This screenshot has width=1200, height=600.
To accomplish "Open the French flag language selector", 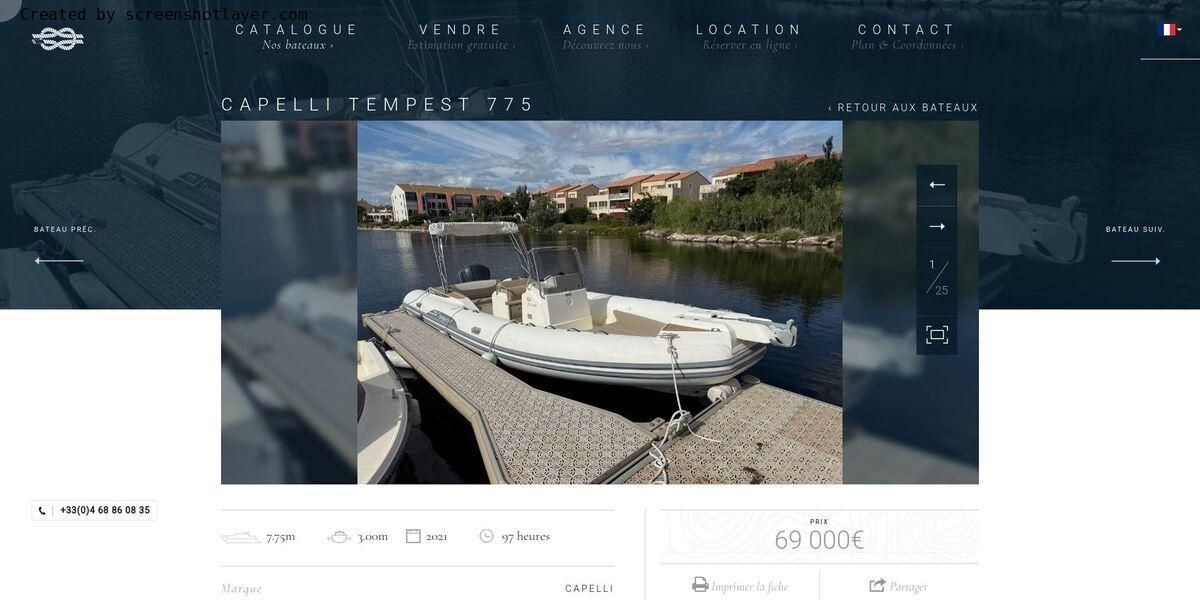I will coord(1169,30).
